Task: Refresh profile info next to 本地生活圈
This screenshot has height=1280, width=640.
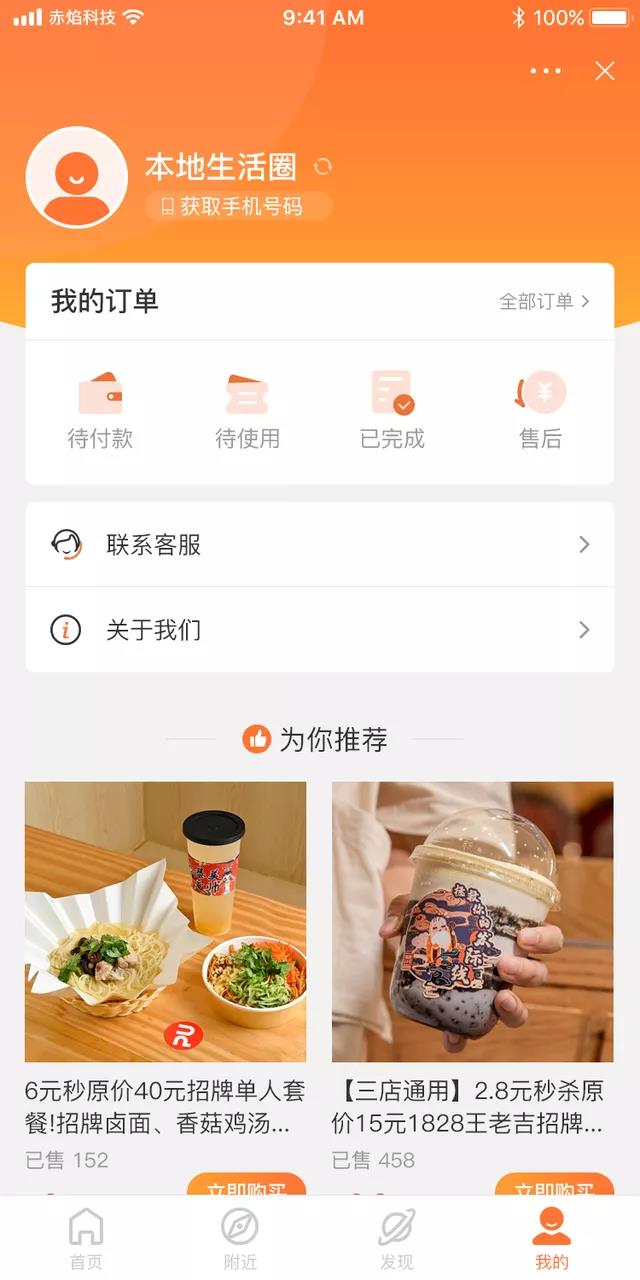Action: pos(323,167)
